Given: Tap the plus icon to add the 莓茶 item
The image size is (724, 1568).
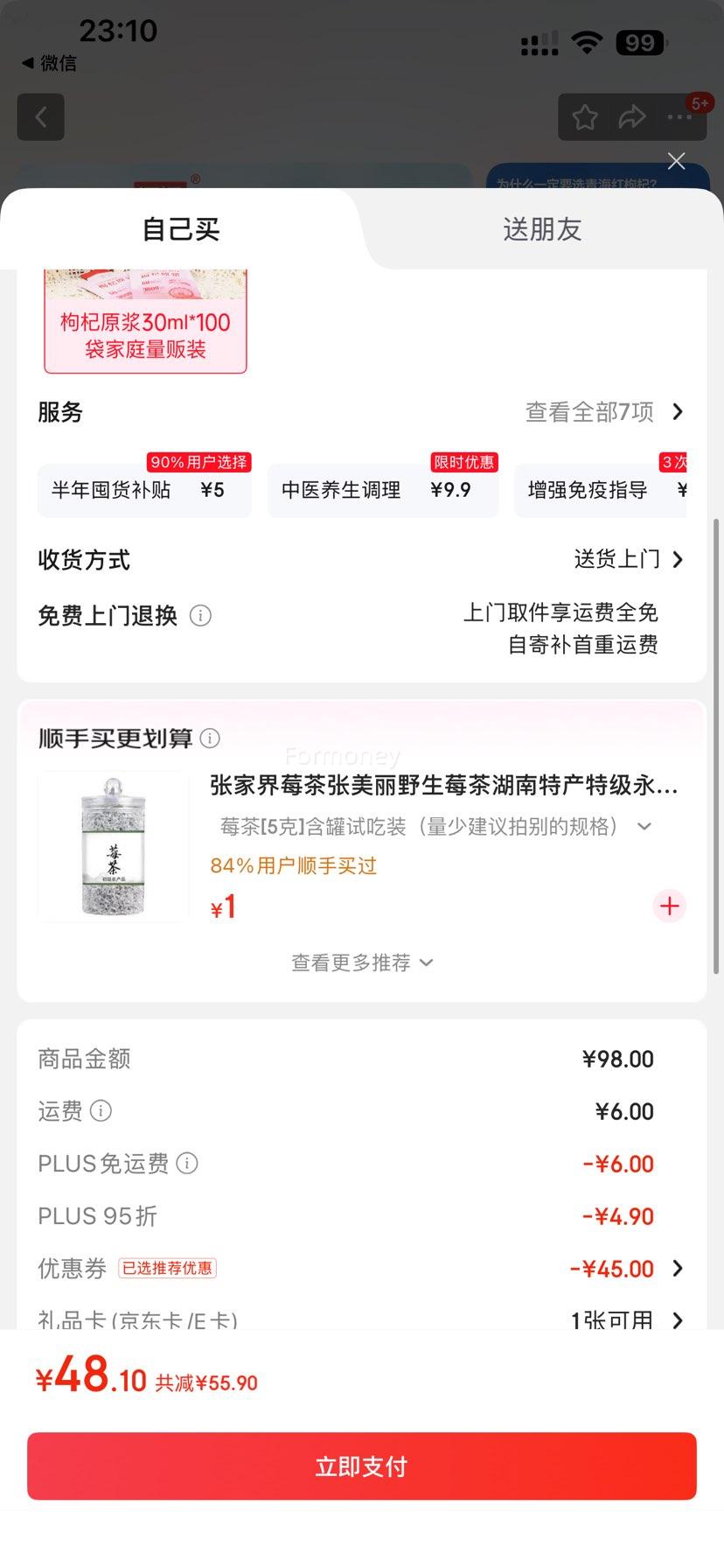Looking at the screenshot, I should pos(669,906).
